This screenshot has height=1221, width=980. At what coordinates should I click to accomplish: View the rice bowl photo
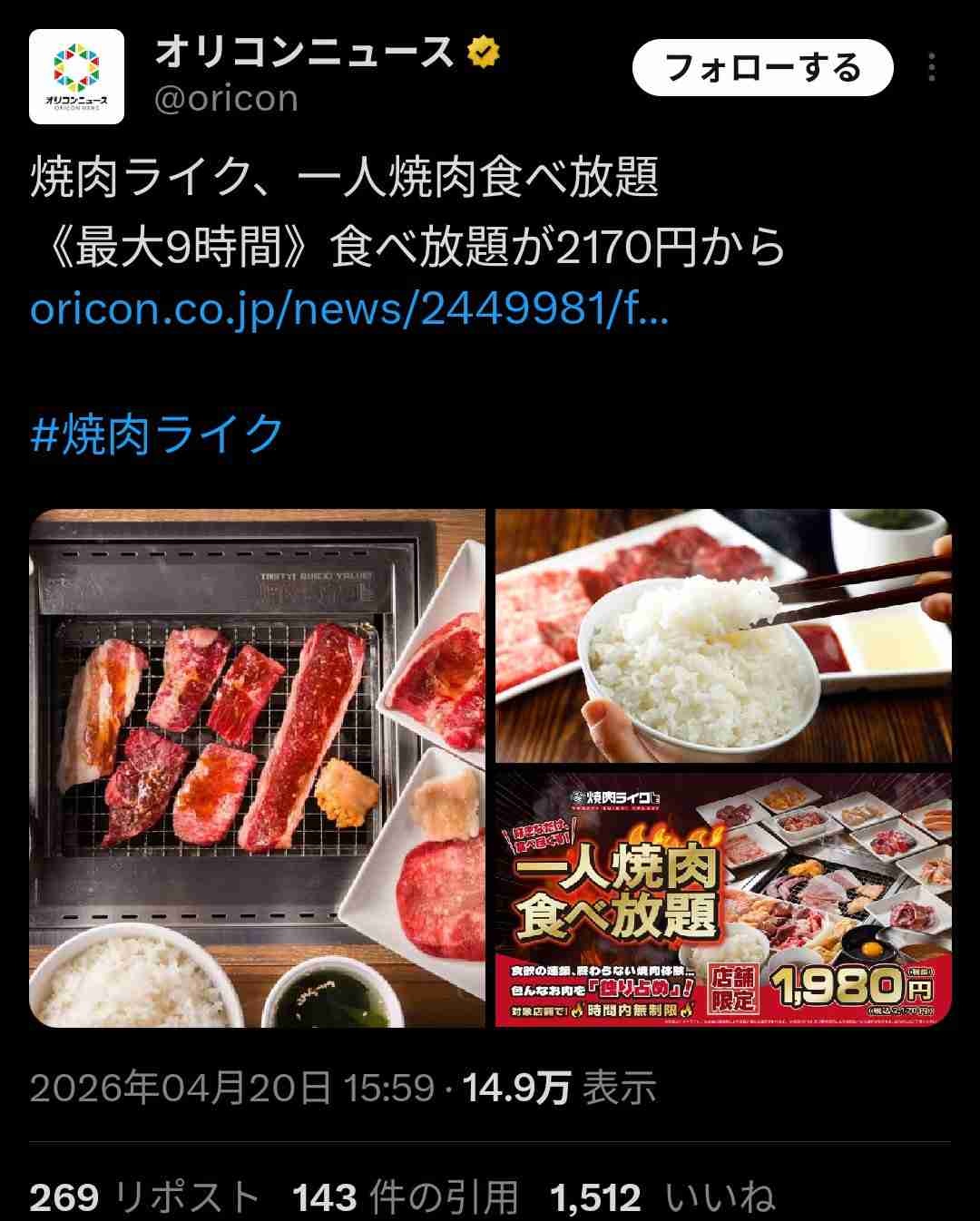[x=722, y=635]
